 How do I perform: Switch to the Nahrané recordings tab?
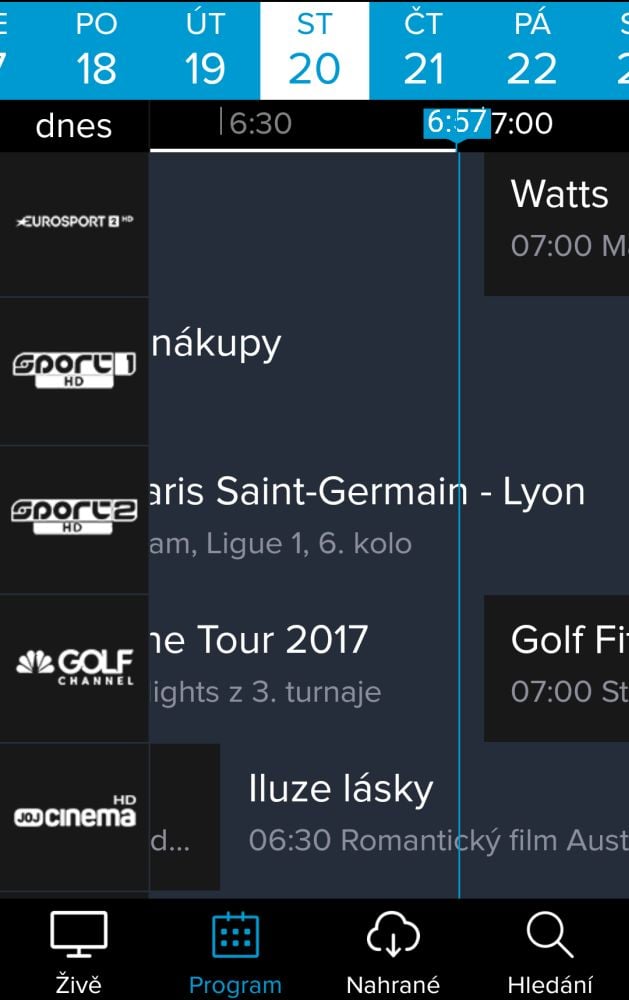pyautogui.click(x=393, y=953)
